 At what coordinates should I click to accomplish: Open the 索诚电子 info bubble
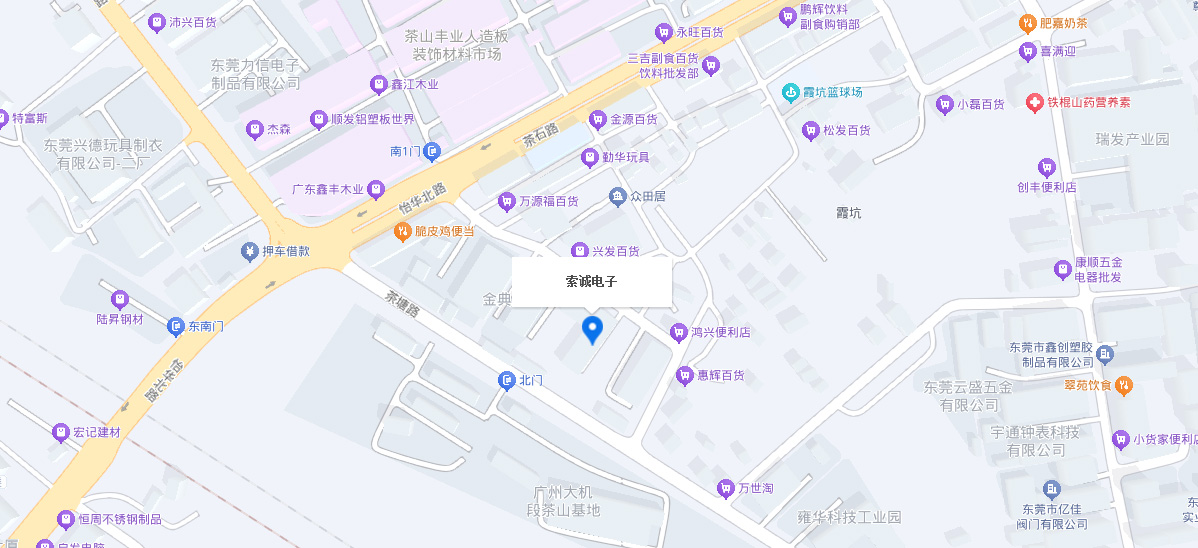[591, 282]
